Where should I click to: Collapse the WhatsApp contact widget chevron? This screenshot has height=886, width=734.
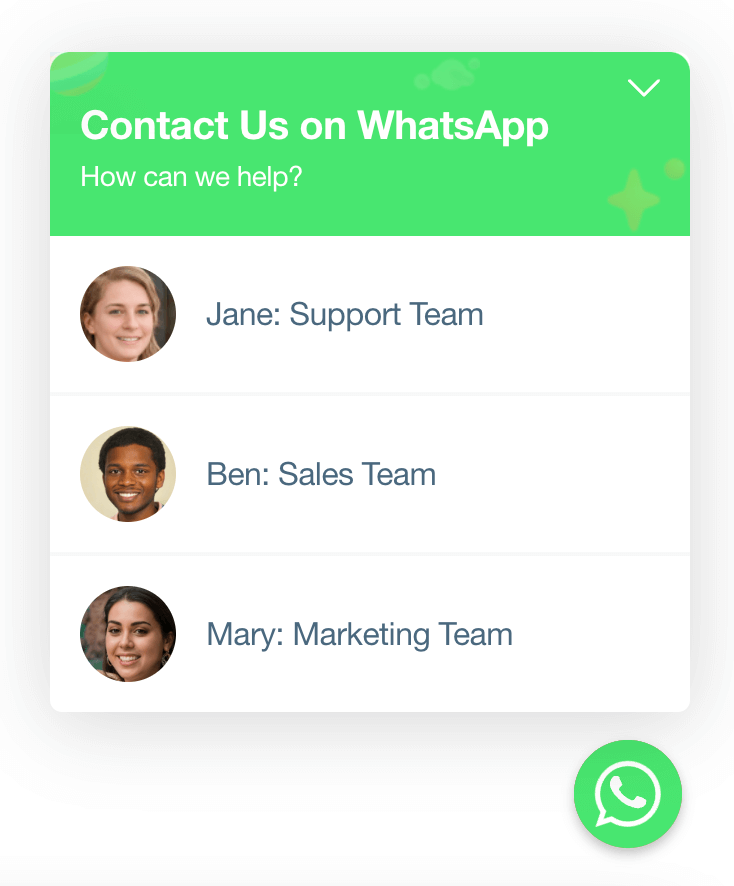click(x=644, y=88)
